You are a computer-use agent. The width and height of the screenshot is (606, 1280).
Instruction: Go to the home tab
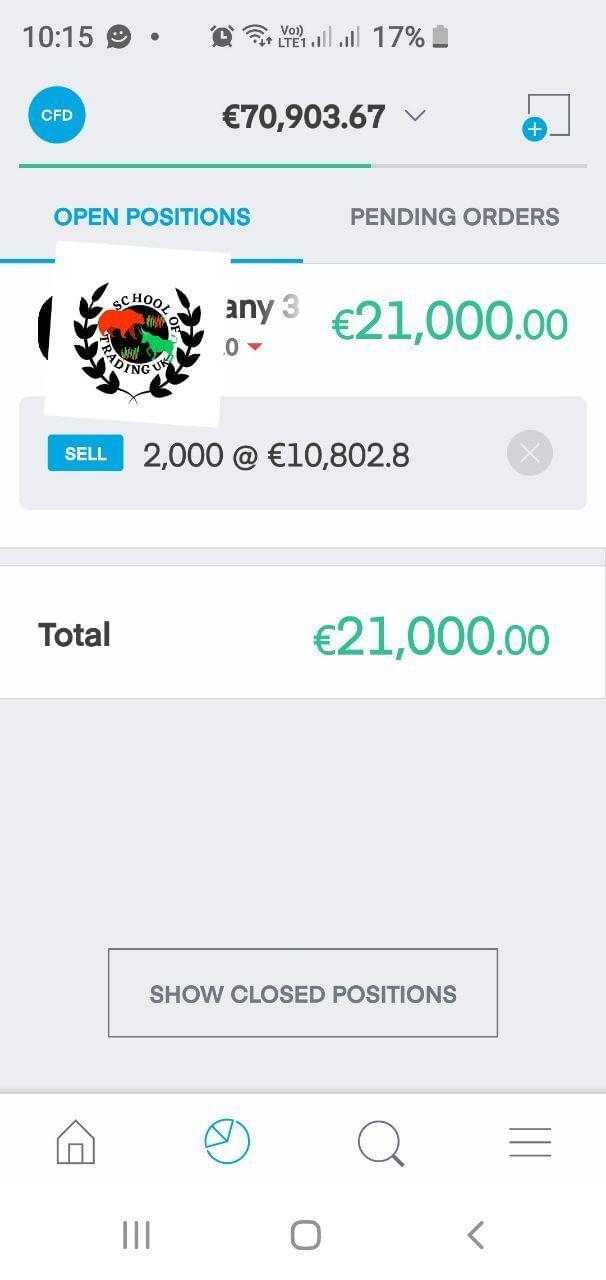point(76,1142)
